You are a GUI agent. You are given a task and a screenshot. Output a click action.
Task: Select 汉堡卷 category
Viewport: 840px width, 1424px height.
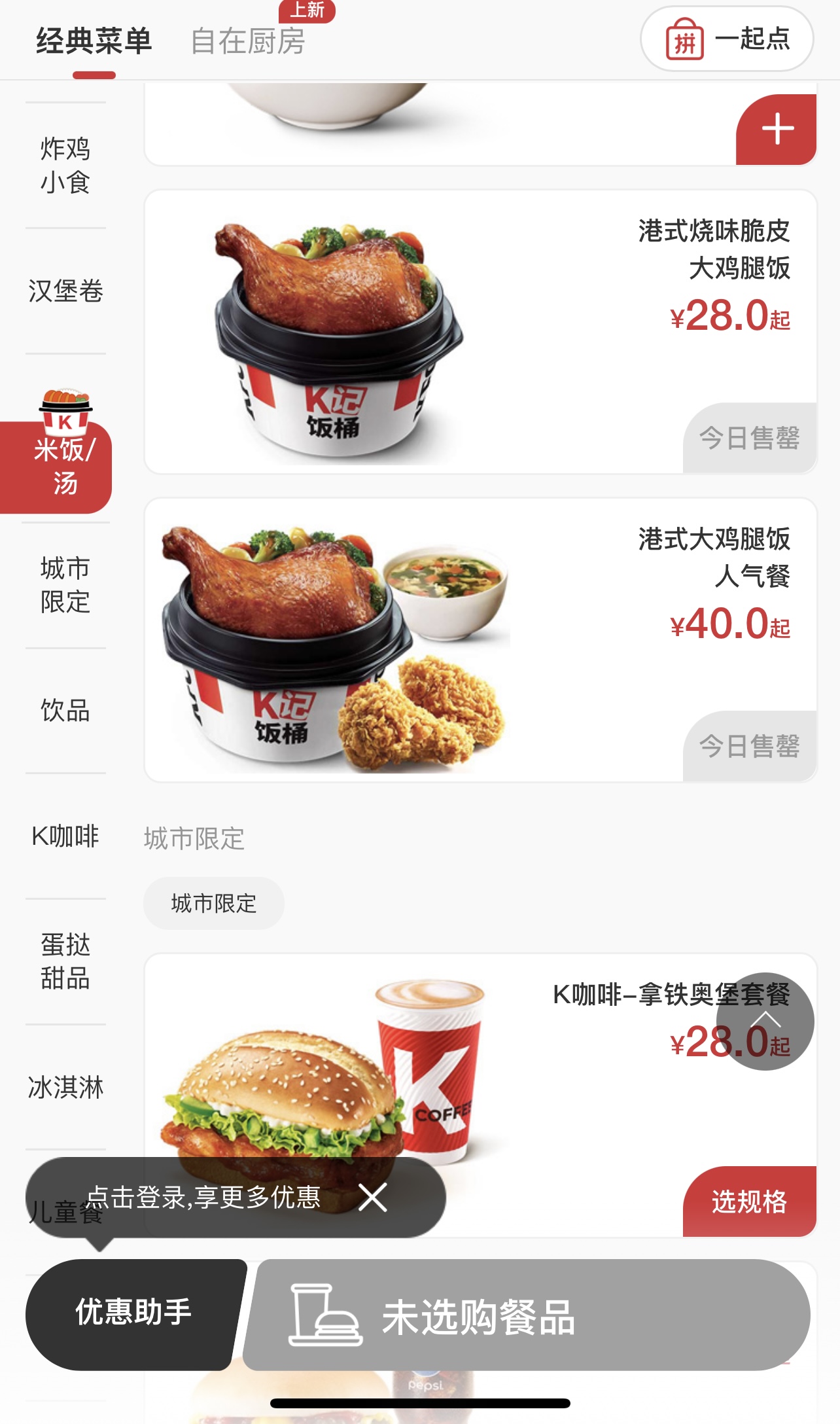[x=65, y=291]
